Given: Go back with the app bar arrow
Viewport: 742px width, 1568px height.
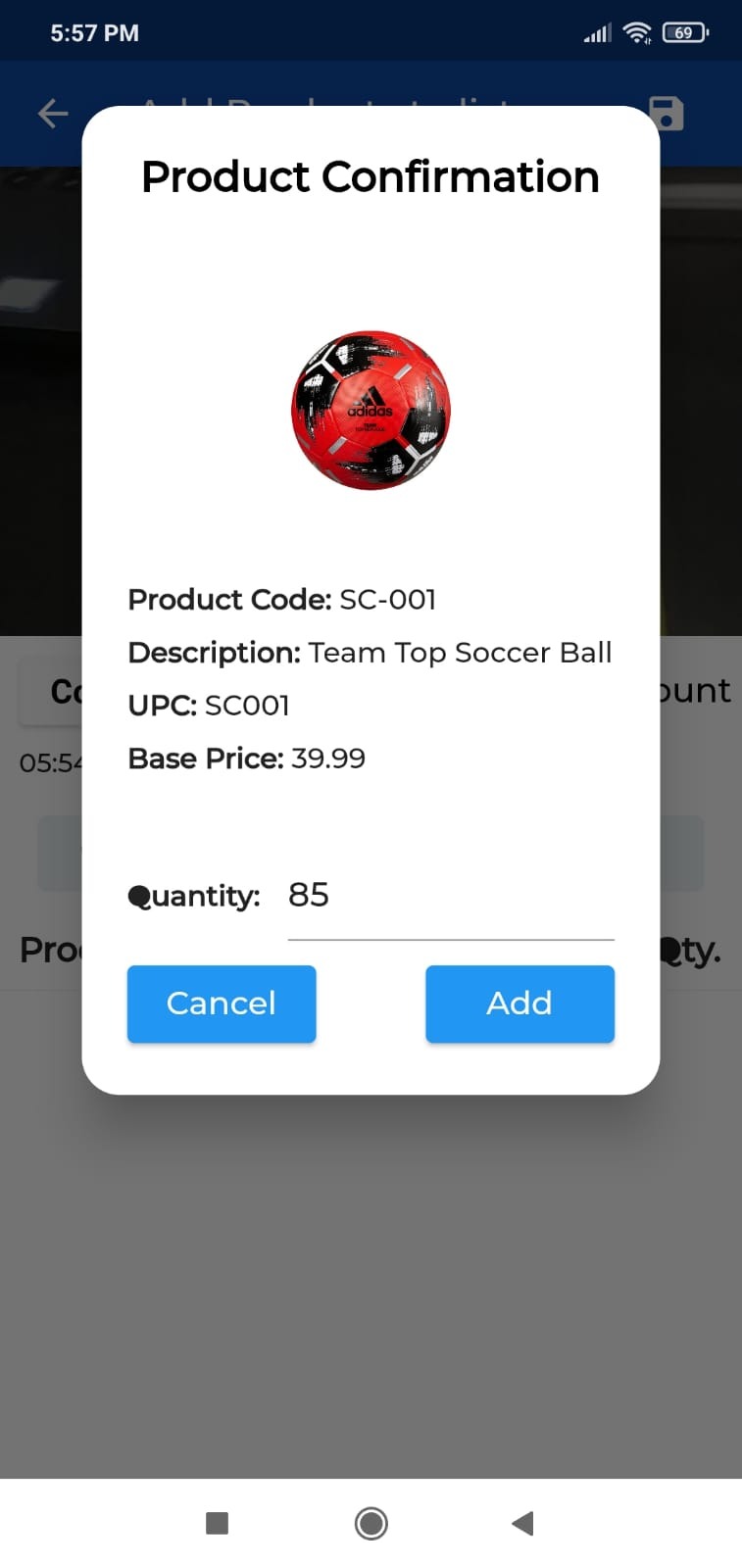Looking at the screenshot, I should point(53,114).
